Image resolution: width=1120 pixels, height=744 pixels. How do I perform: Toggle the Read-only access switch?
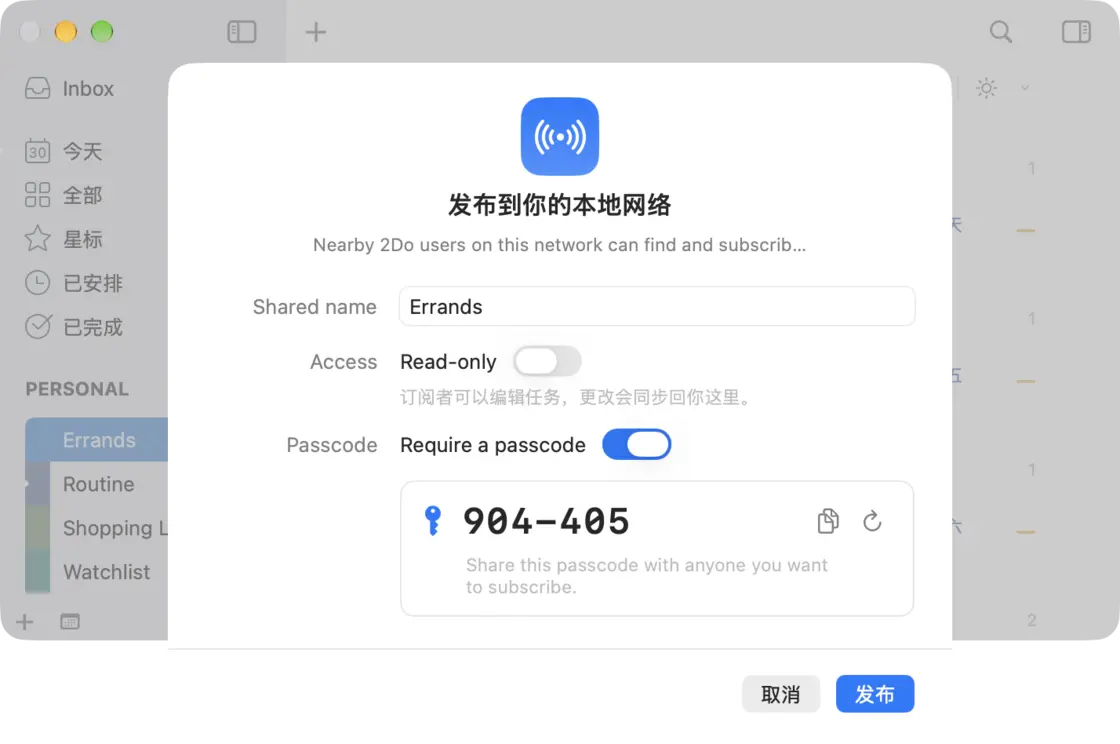point(547,361)
